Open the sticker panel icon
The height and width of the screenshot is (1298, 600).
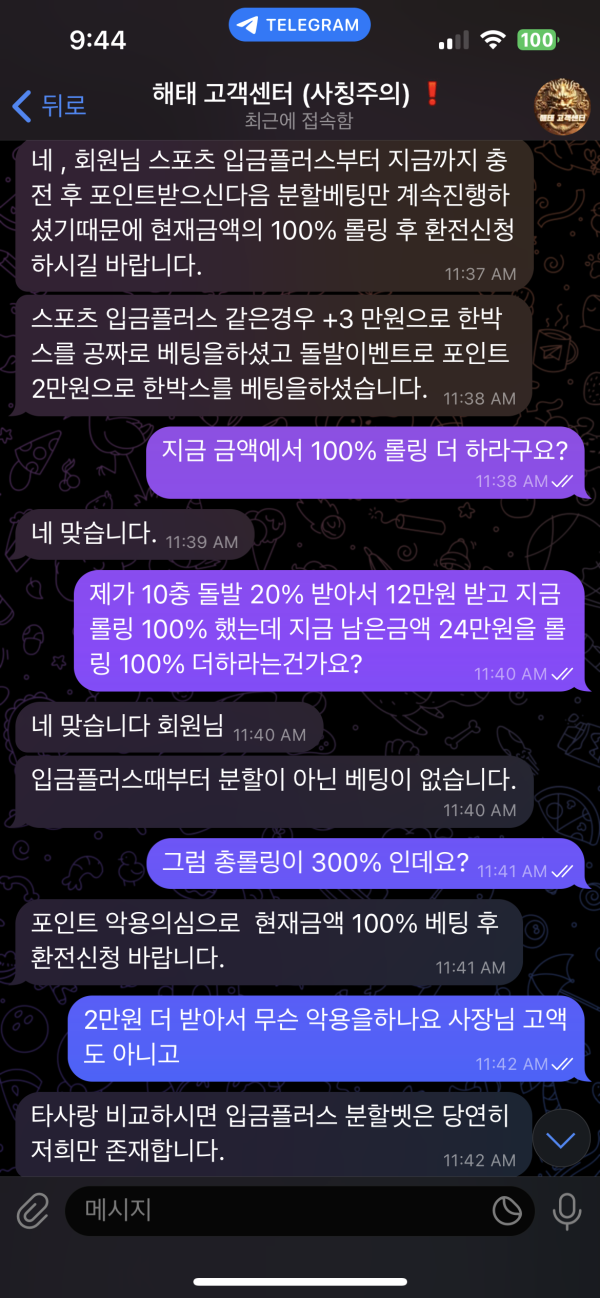pyautogui.click(x=507, y=1212)
